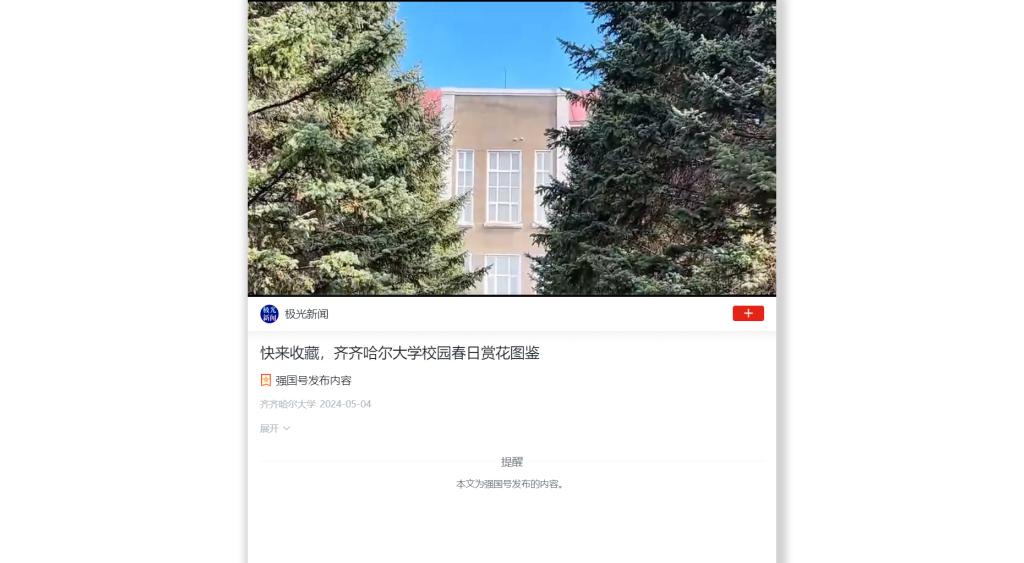1024x563 pixels.
Task: Tap the video to play or pause
Action: click(511, 148)
